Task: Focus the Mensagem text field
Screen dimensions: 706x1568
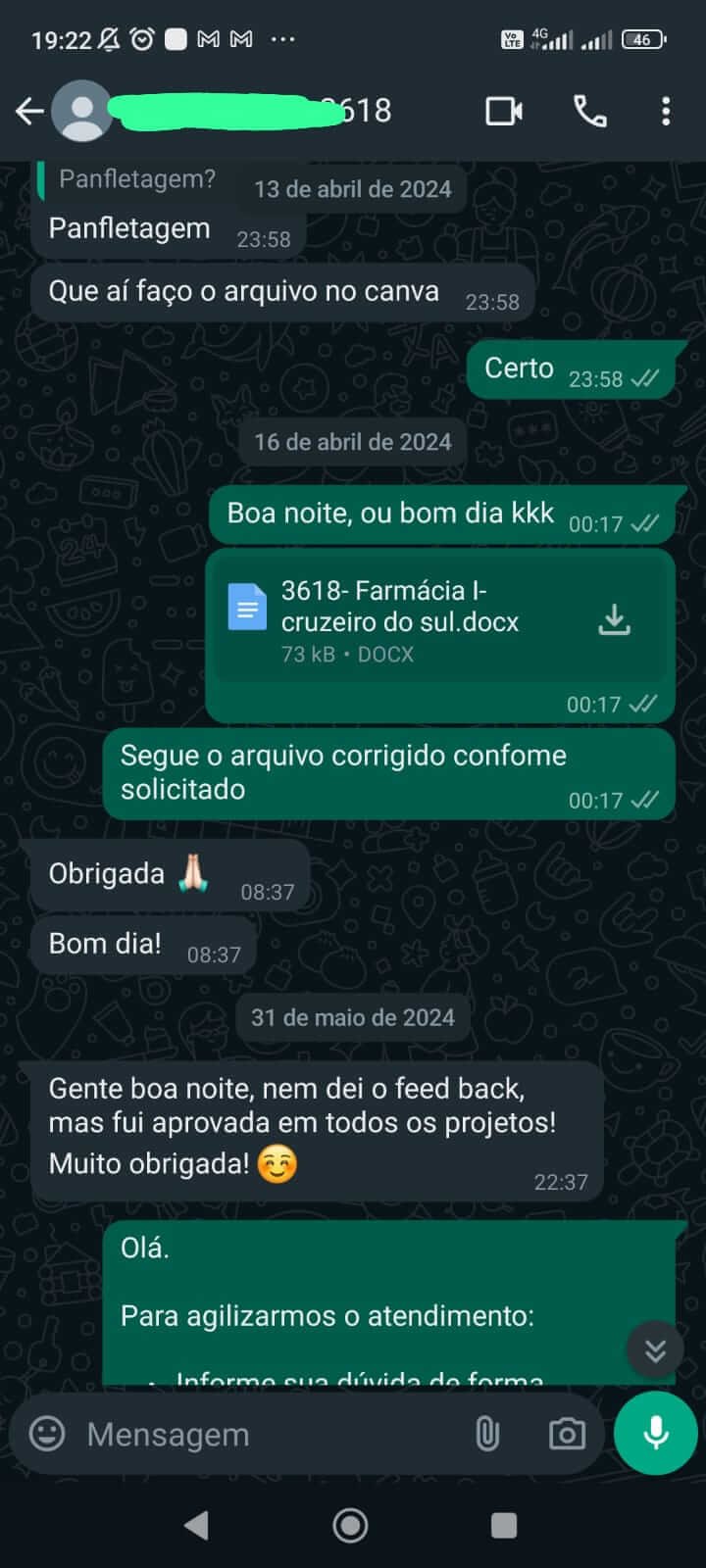Action: [265, 1434]
